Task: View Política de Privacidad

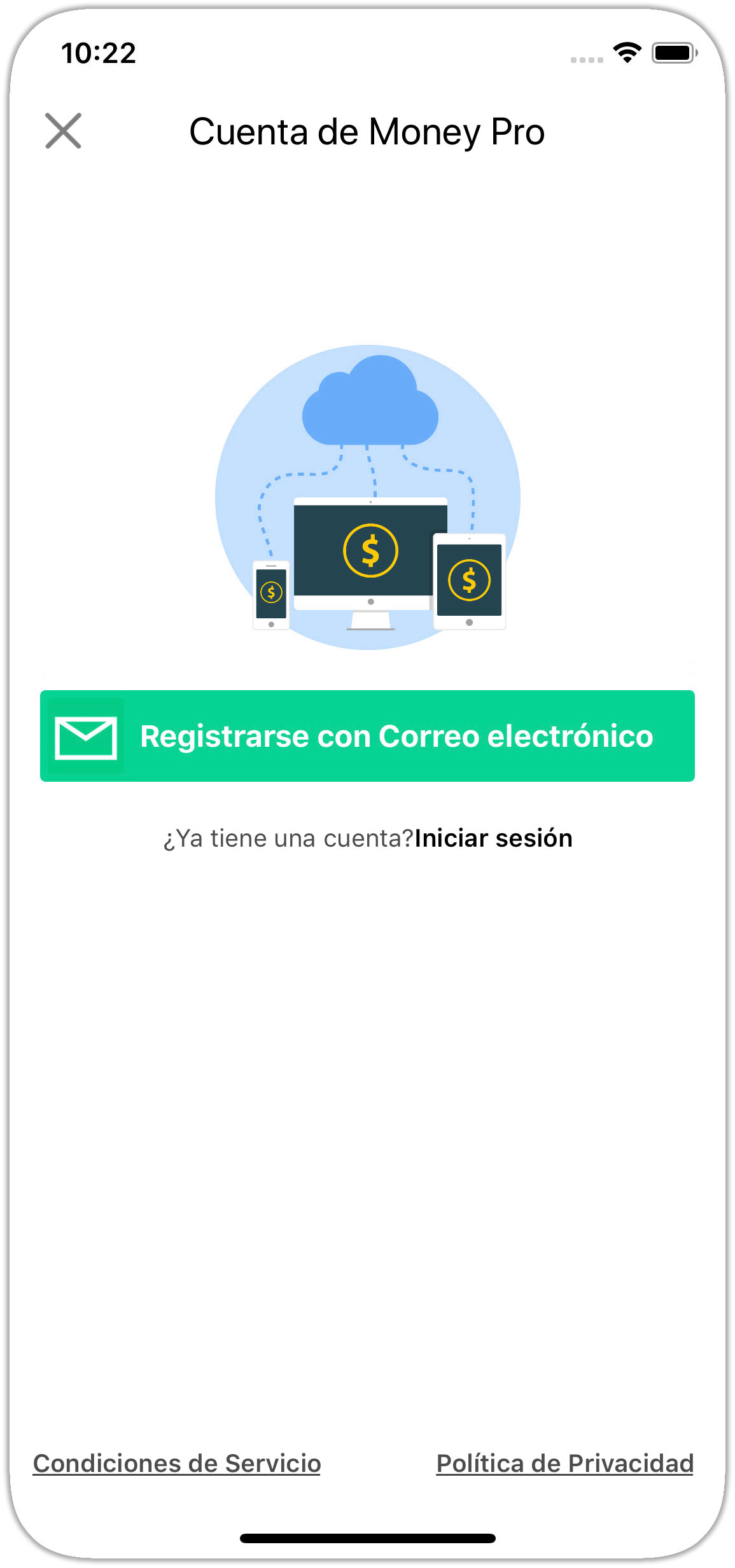Action: click(564, 1464)
